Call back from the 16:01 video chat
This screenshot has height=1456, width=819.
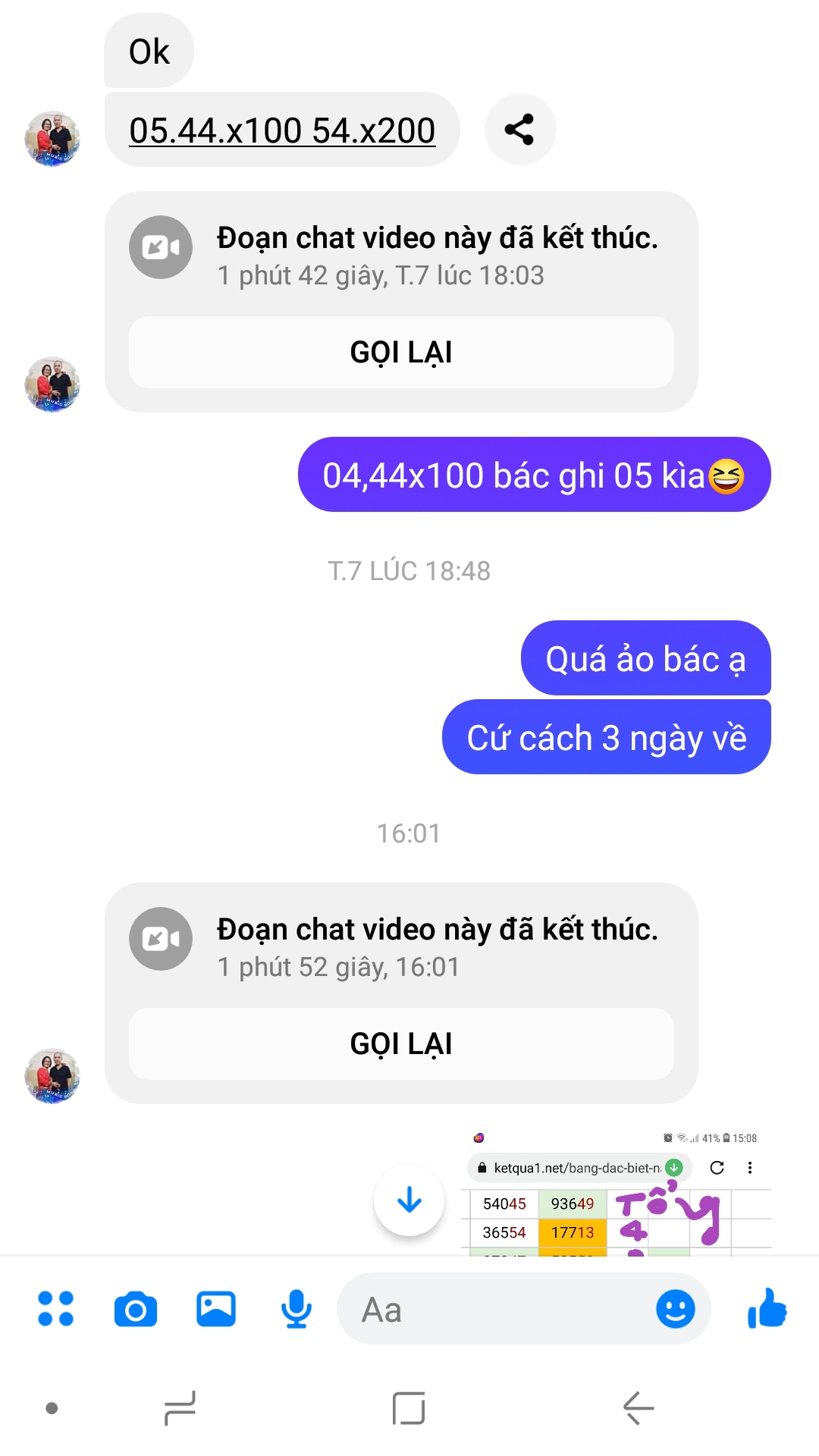(x=401, y=1044)
